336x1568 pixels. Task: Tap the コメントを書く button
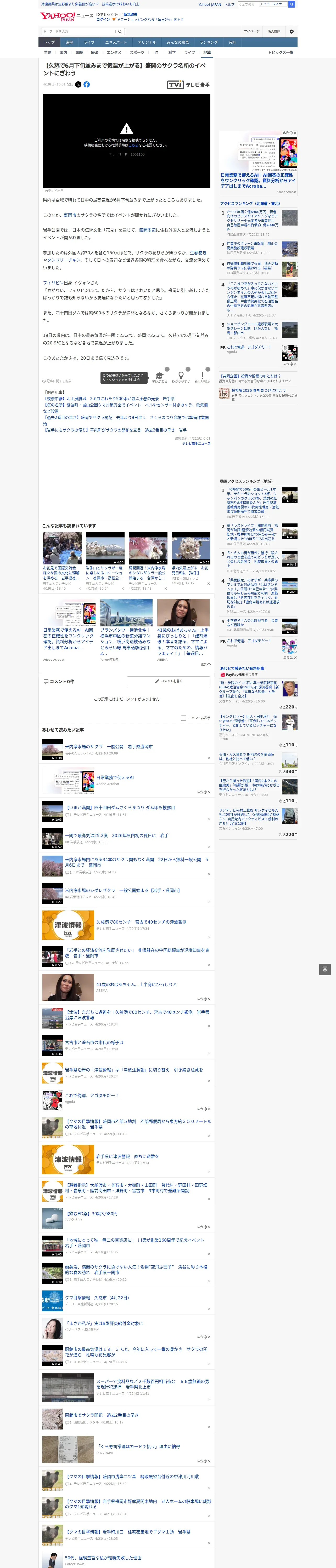click(x=168, y=681)
